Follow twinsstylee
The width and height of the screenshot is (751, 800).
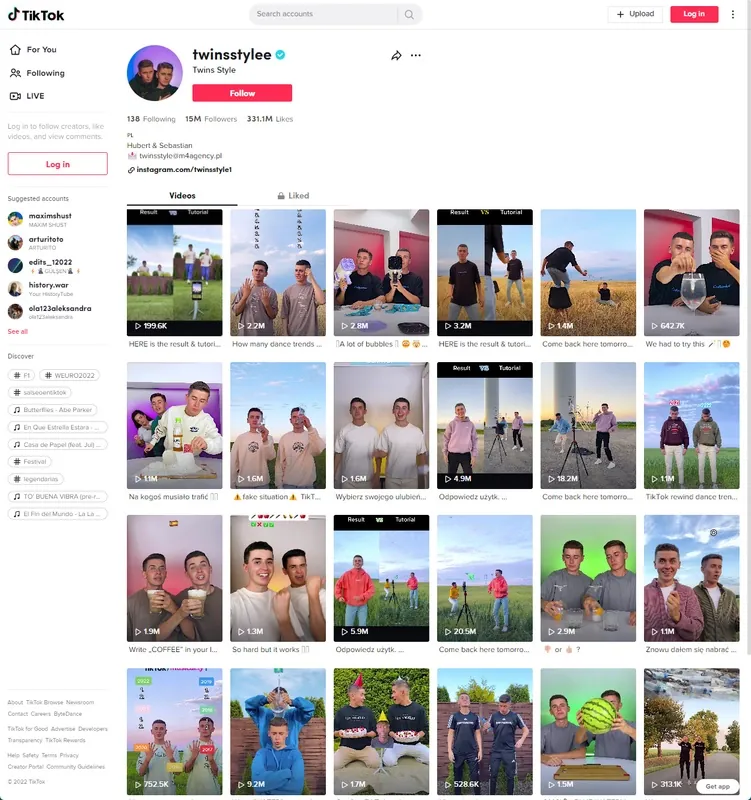[x=242, y=93]
